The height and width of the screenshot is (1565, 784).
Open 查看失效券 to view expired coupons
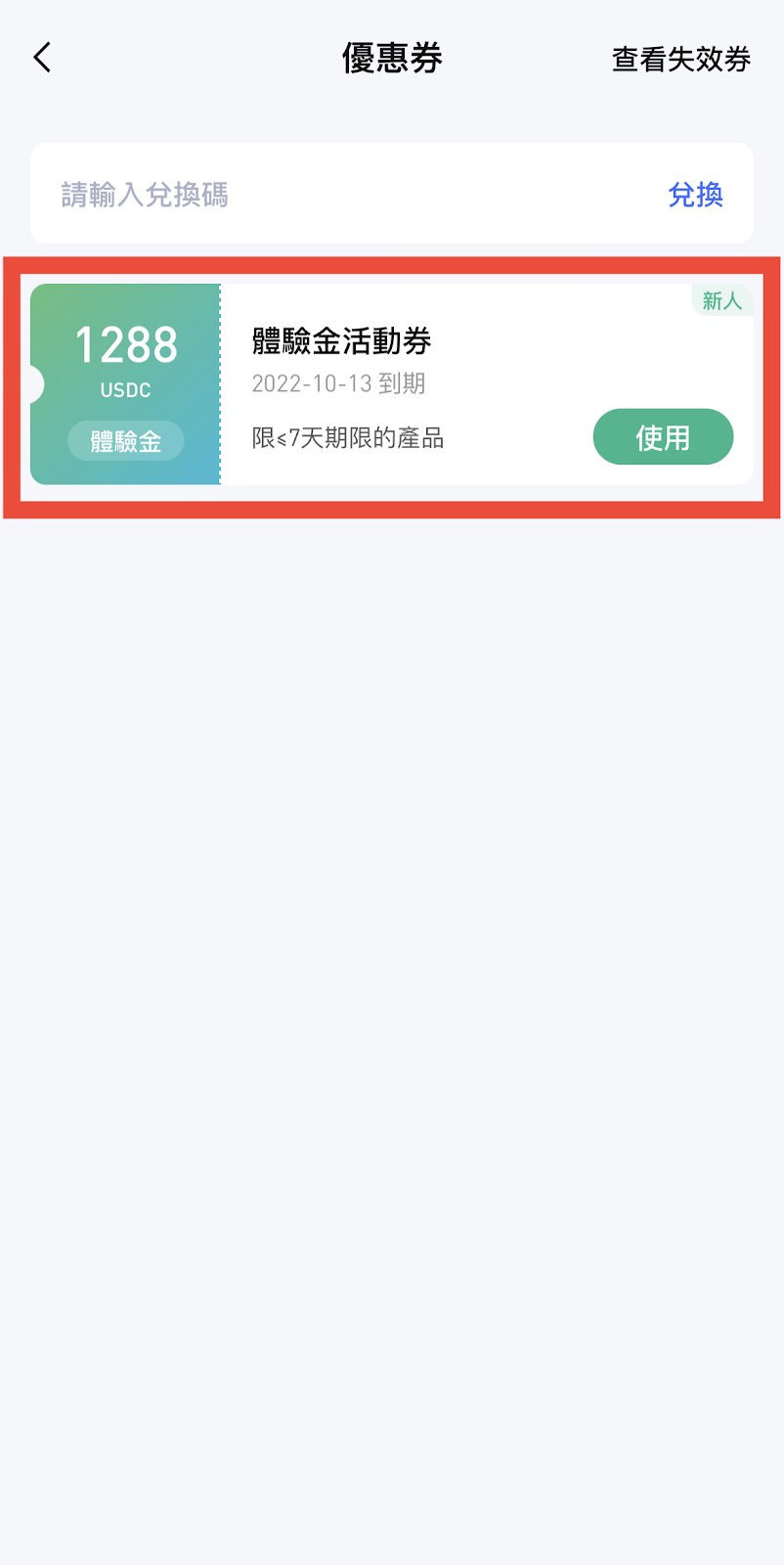[x=681, y=59]
